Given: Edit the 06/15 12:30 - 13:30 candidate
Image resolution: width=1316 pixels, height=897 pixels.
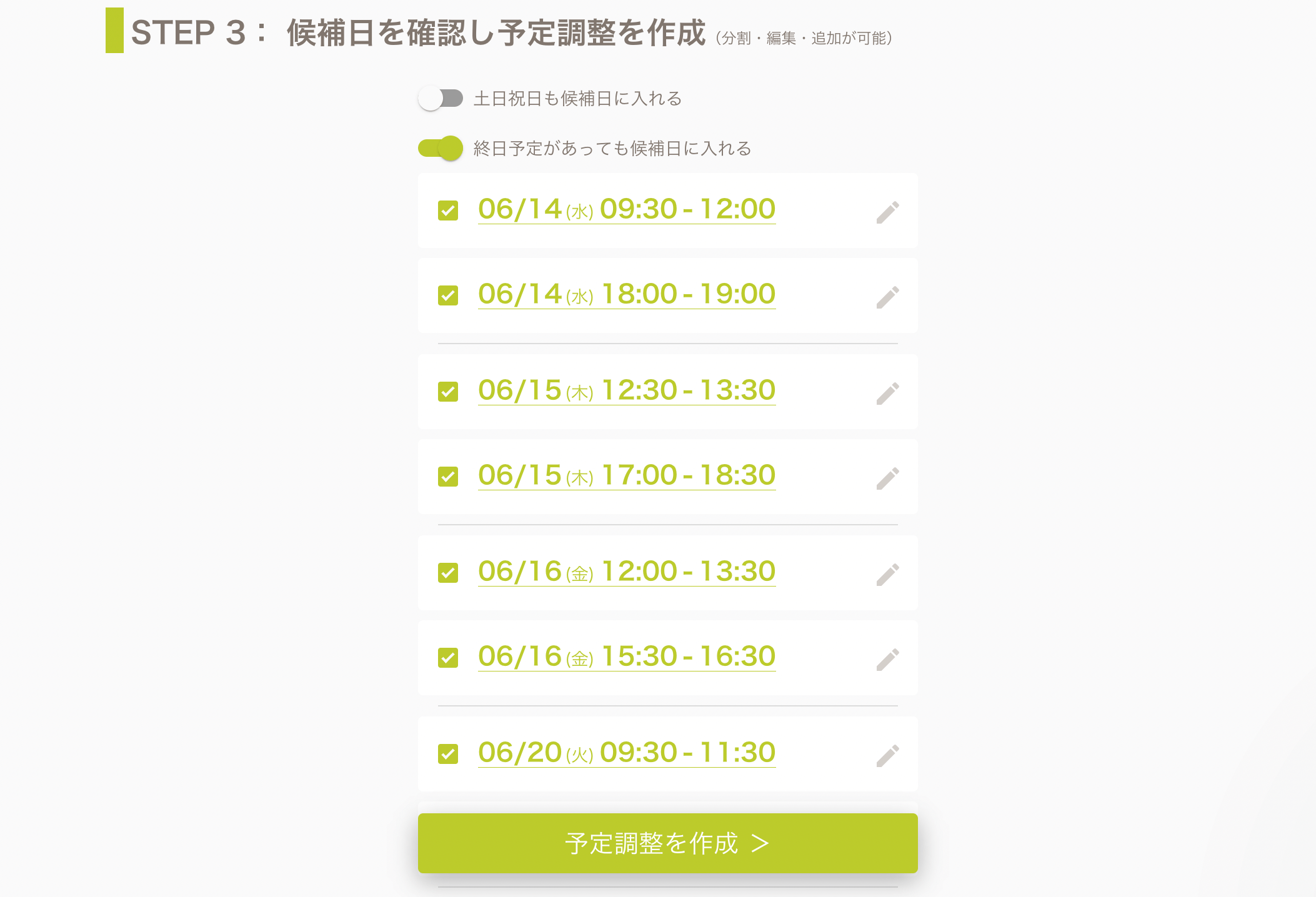Looking at the screenshot, I should [x=887, y=394].
